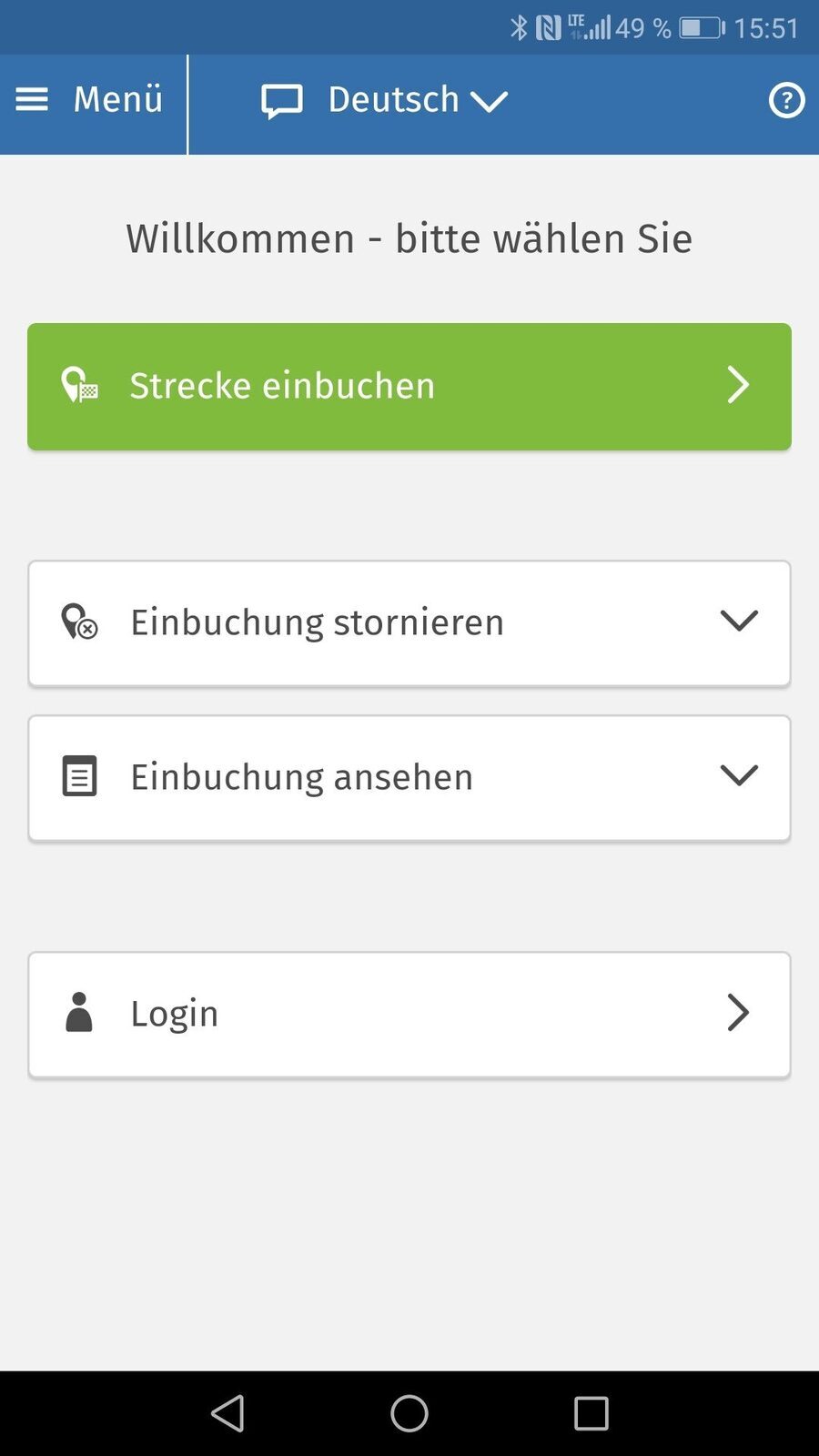Go back with the system back button
This screenshot has height=1456, width=819.
[x=227, y=1413]
